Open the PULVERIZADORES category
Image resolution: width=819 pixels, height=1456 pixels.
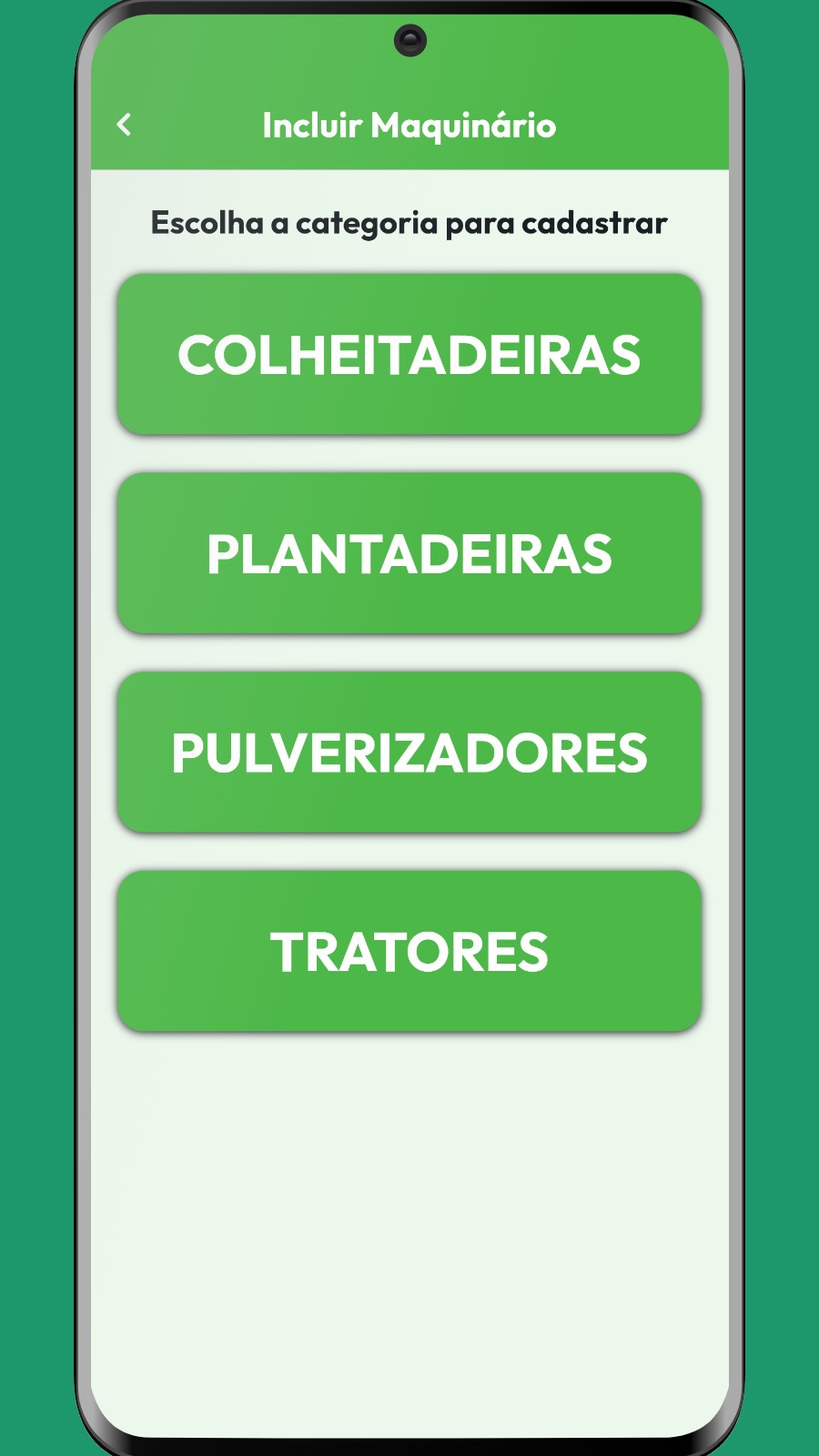pyautogui.click(x=409, y=753)
